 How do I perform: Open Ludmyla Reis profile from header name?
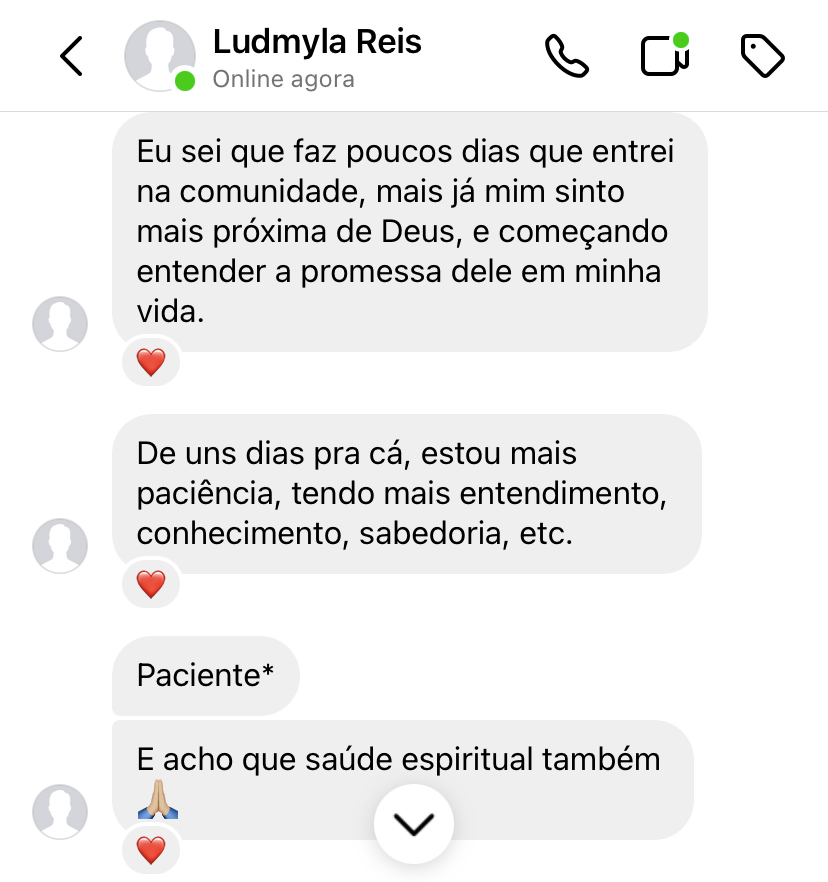tap(317, 43)
